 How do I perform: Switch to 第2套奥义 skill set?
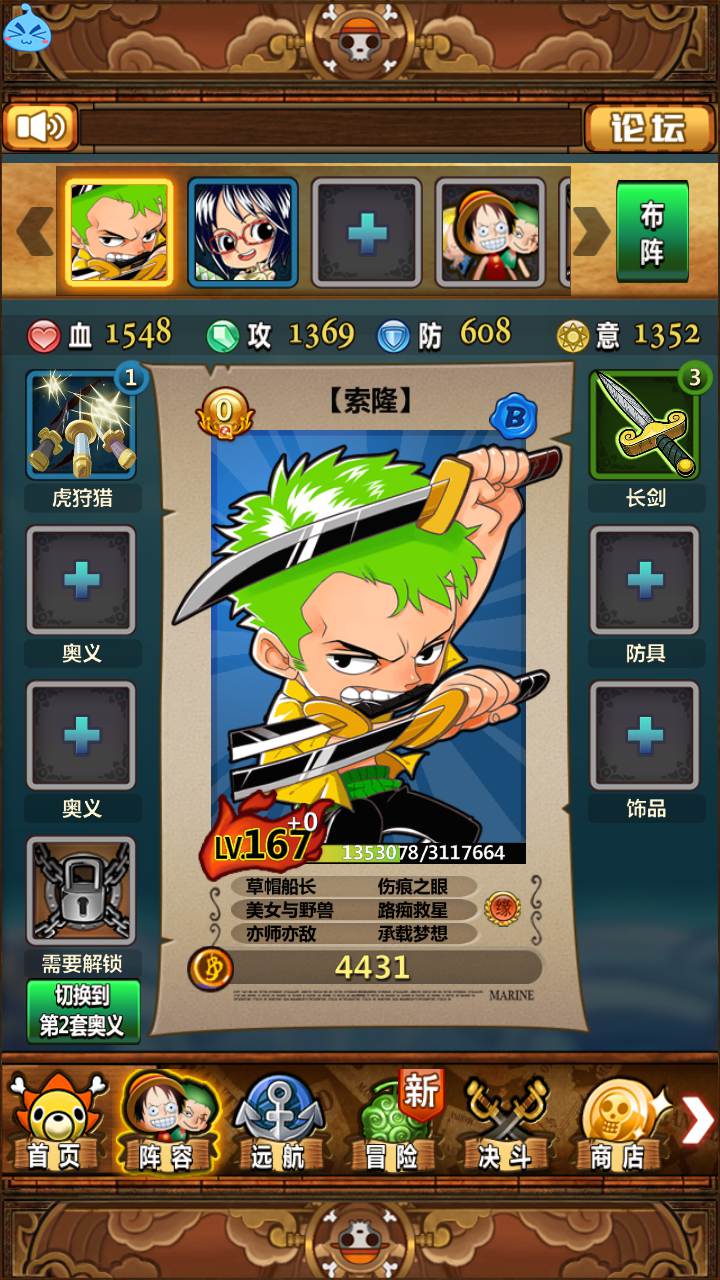pyautogui.click(x=83, y=1011)
